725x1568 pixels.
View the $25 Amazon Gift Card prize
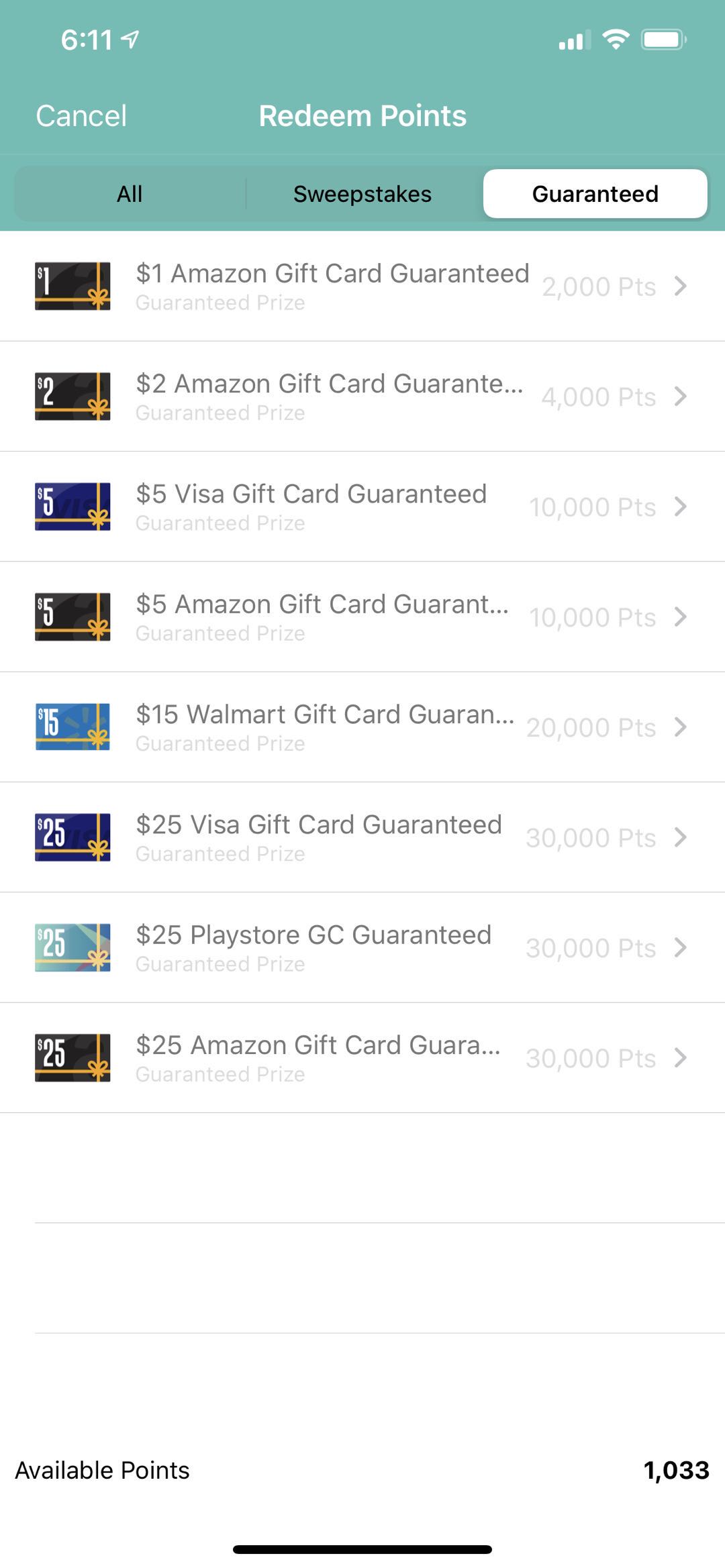click(x=362, y=1057)
